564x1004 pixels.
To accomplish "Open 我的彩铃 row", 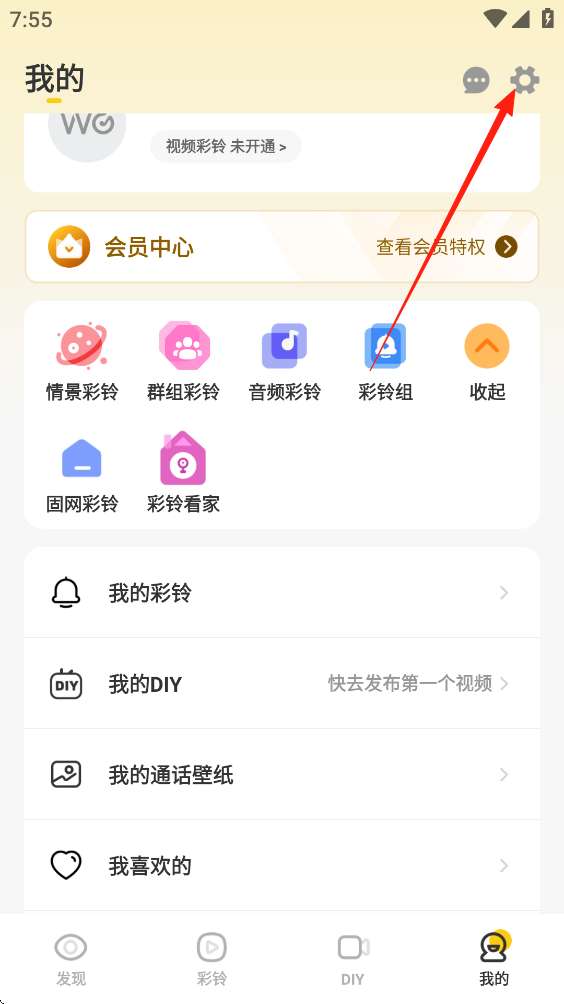I will coord(282,593).
